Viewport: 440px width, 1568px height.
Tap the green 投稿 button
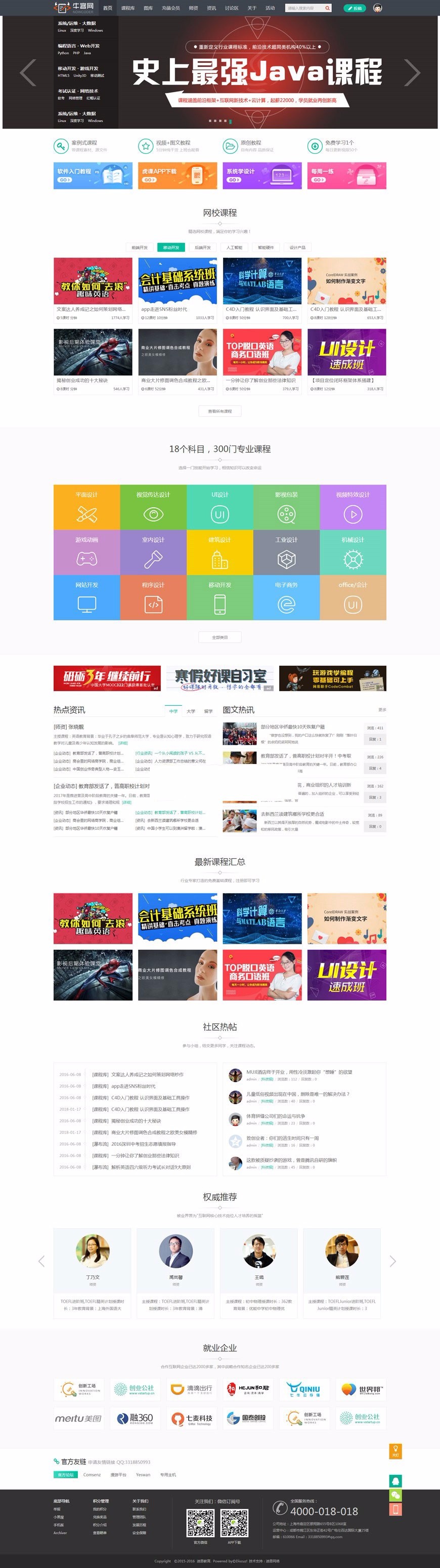[355, 8]
